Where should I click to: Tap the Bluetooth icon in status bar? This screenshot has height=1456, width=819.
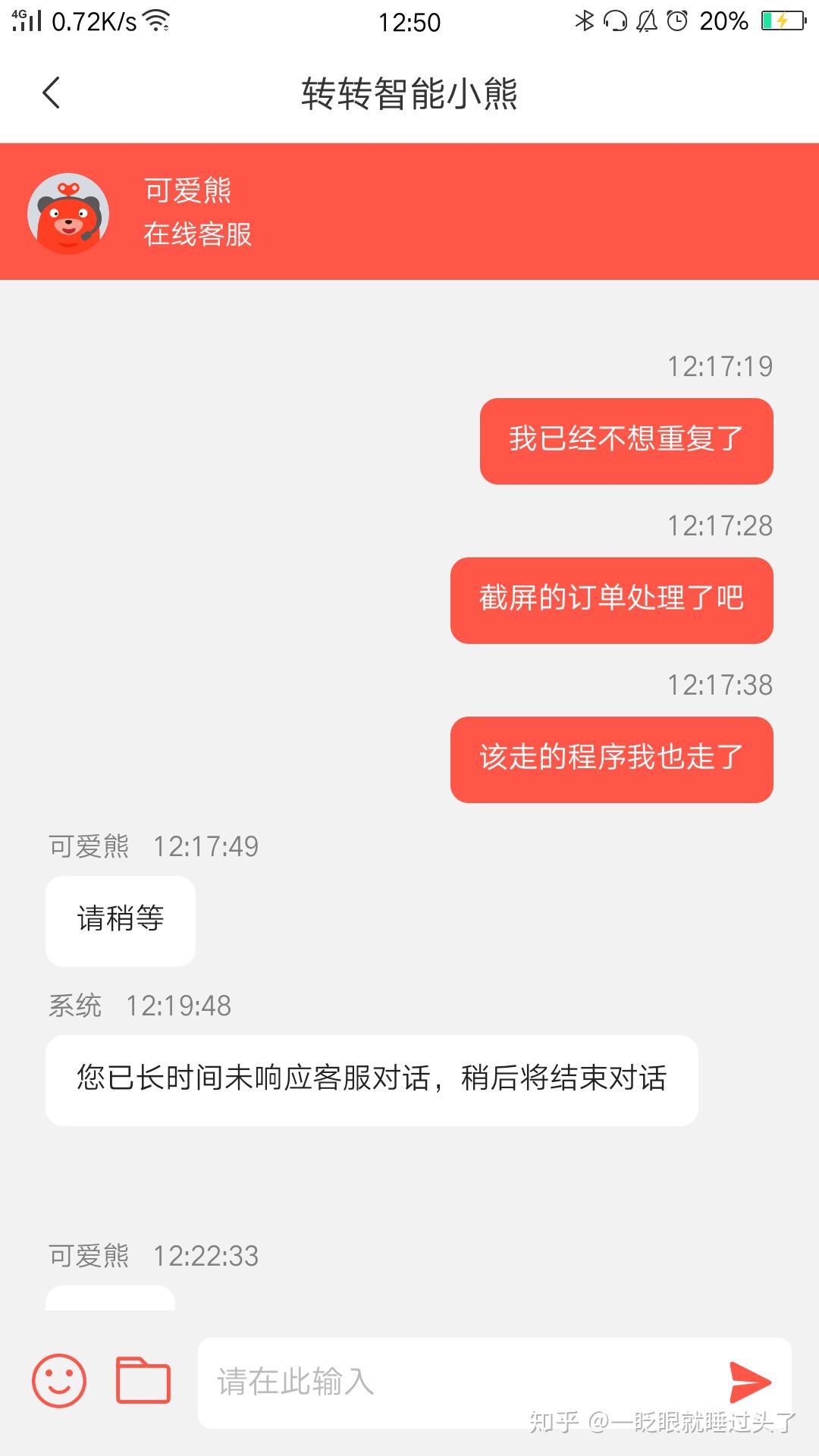pos(585,20)
